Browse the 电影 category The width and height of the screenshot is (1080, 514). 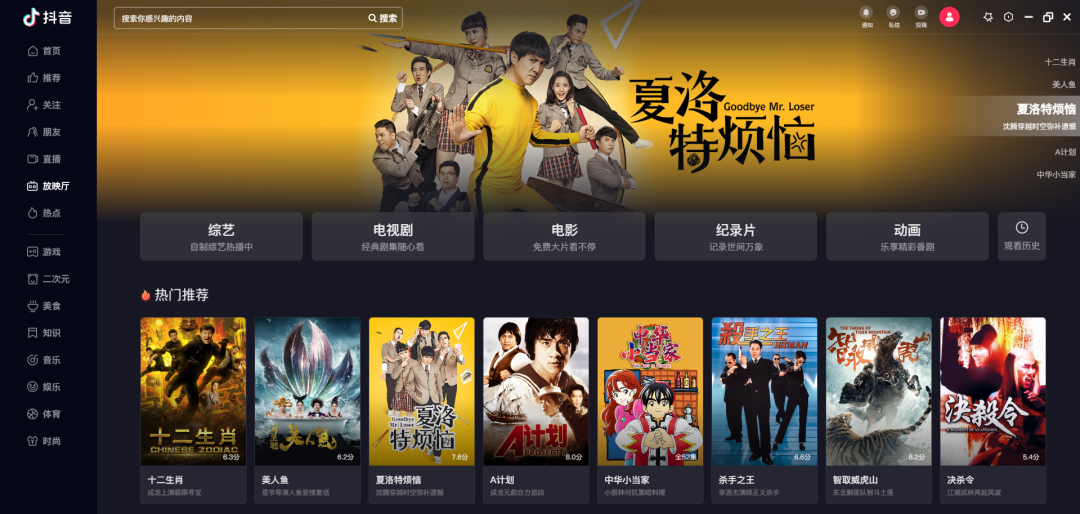click(564, 236)
